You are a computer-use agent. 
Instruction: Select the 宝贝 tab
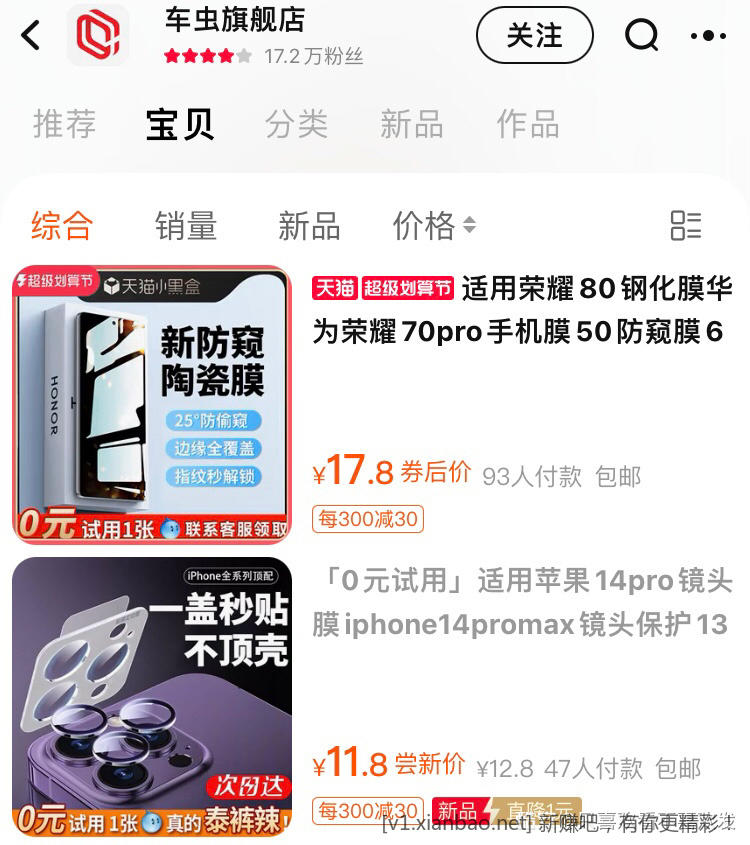pyautogui.click(x=180, y=124)
